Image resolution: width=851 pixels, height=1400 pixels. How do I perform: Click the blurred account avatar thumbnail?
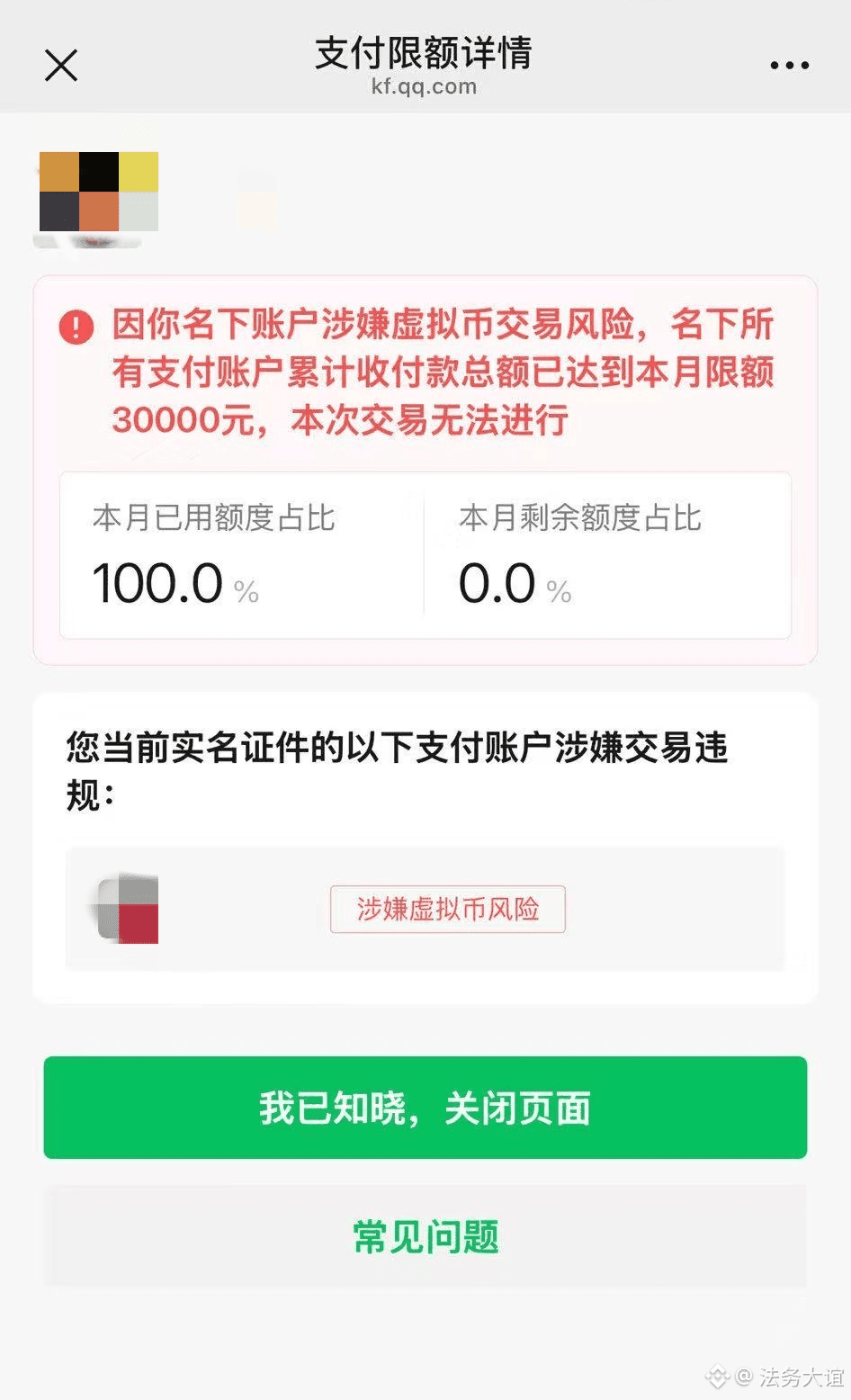pos(126,909)
